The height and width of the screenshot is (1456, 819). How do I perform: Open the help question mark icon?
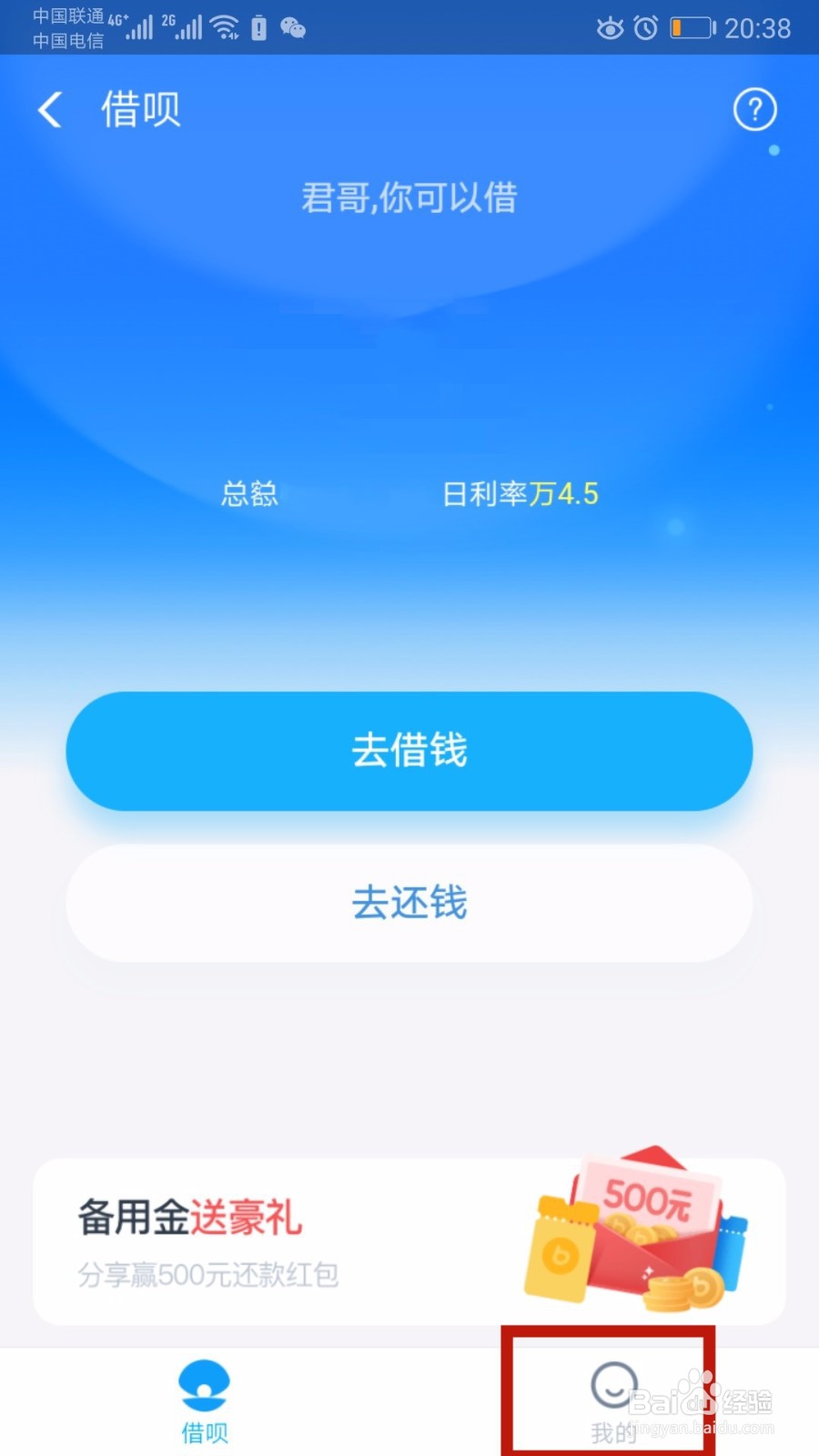[754, 109]
